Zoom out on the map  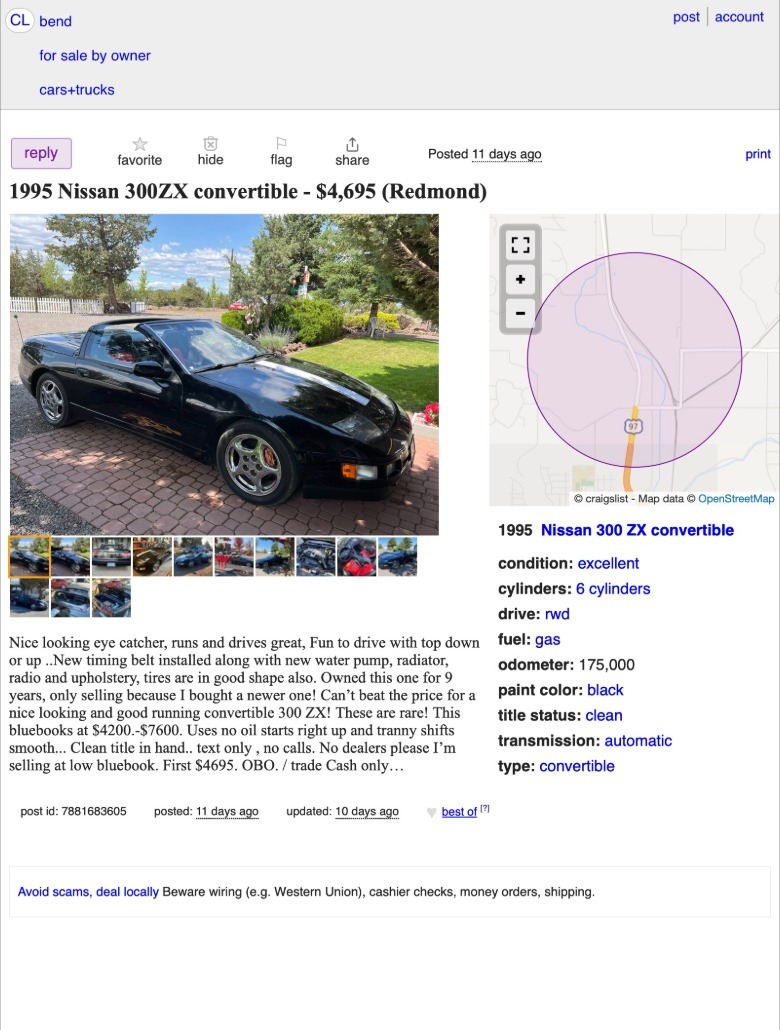[520, 313]
